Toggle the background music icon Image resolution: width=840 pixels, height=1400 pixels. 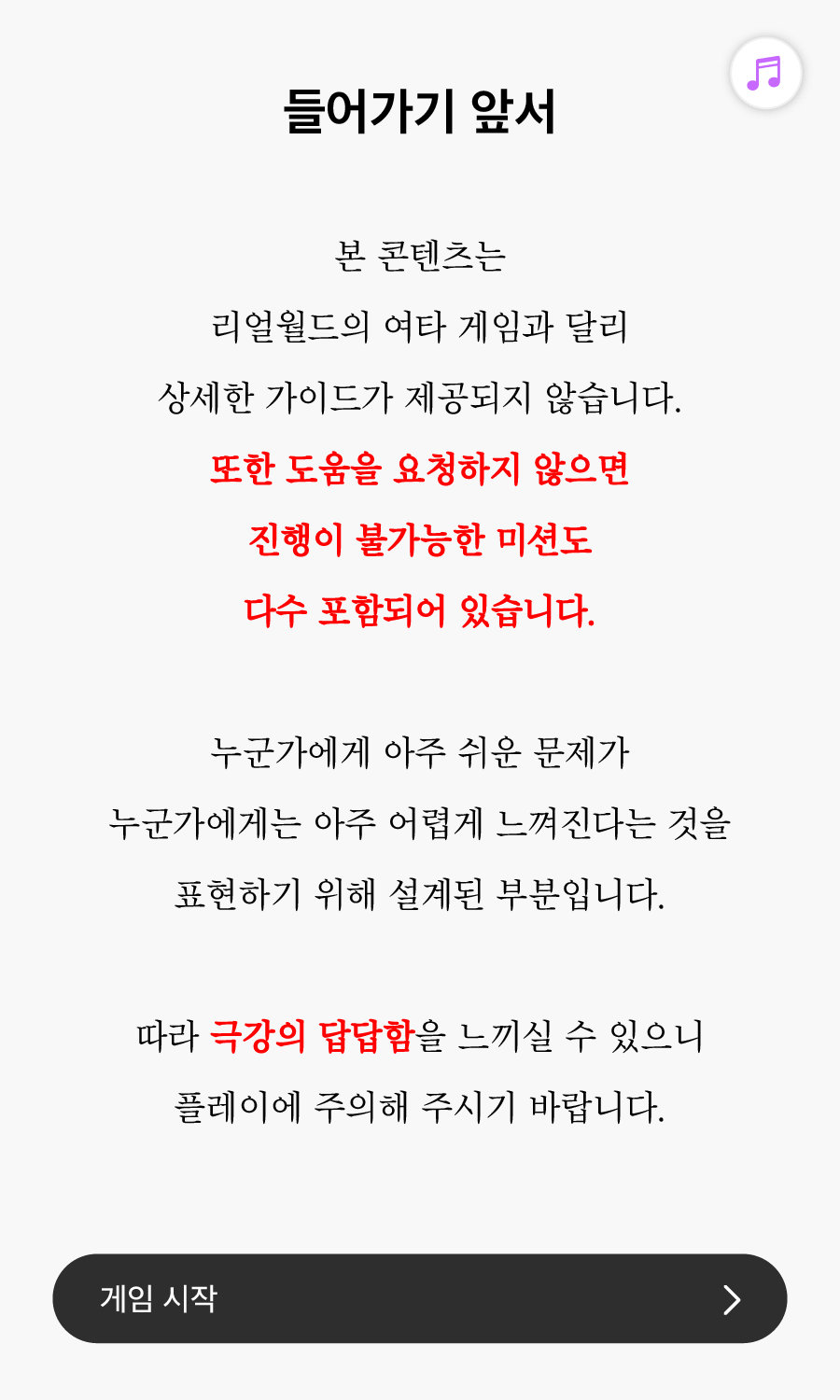[765, 74]
